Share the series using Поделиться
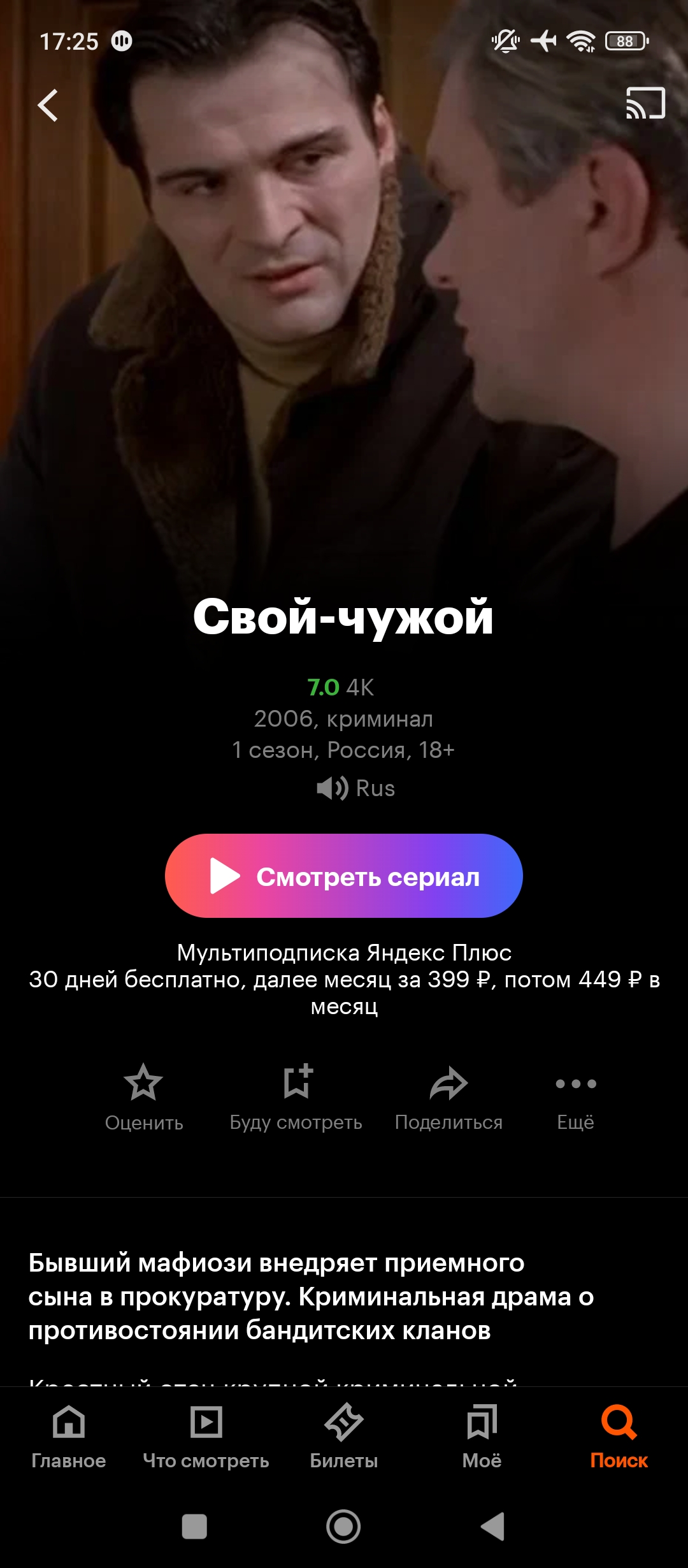Viewport: 688px width, 1568px height. click(448, 1098)
